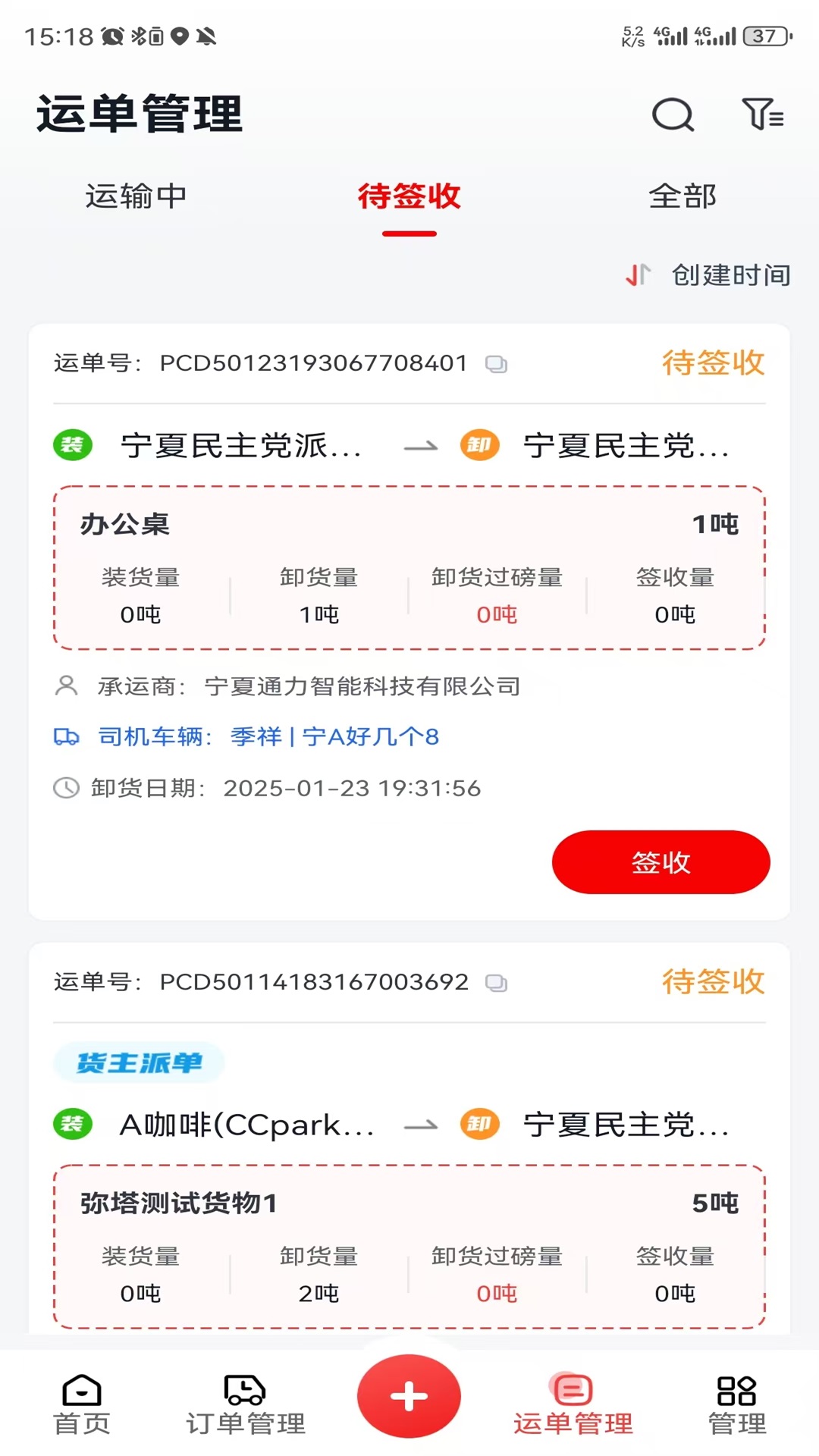The height and width of the screenshot is (1456, 819).
Task: Tap the clock icon beside 卸货日期
Action: tap(66, 789)
